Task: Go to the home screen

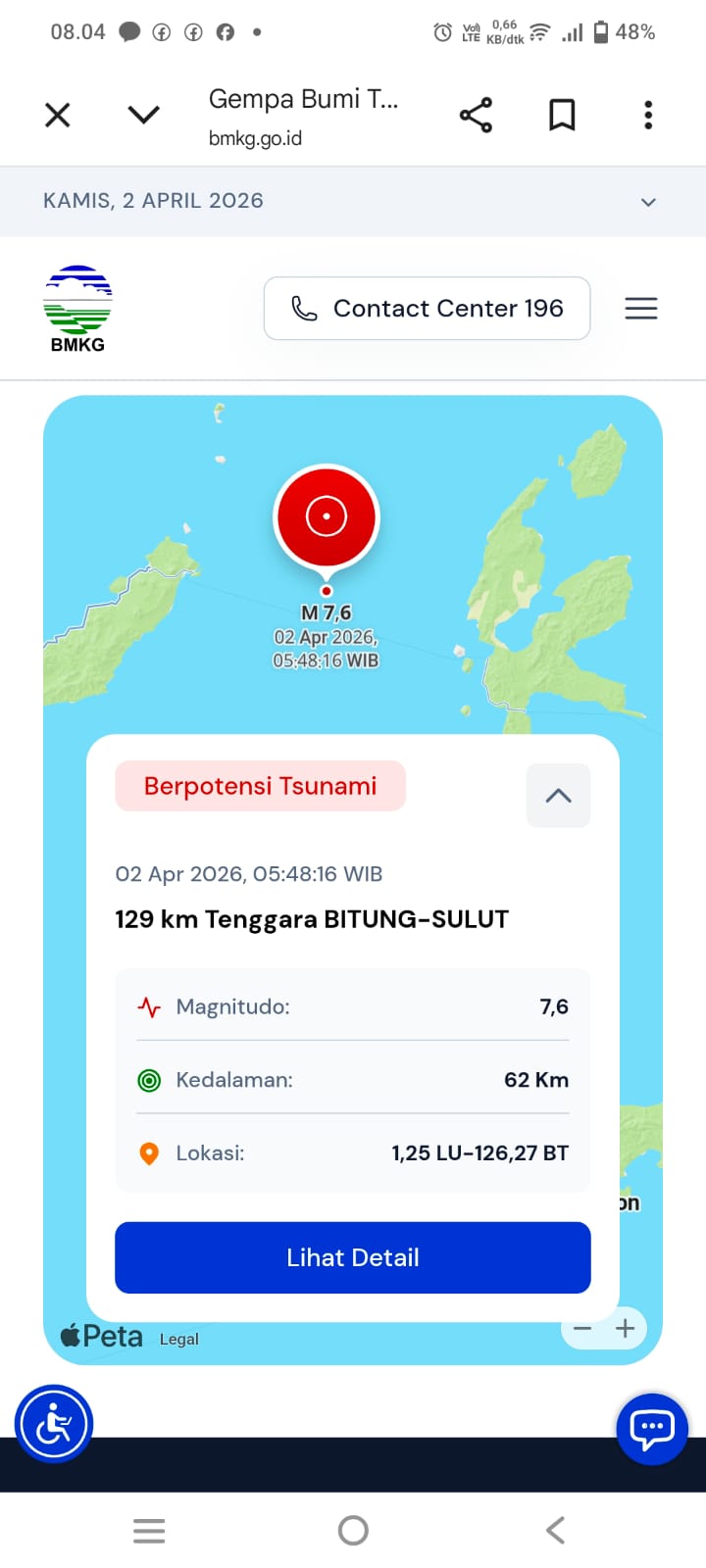Action: [353, 1530]
